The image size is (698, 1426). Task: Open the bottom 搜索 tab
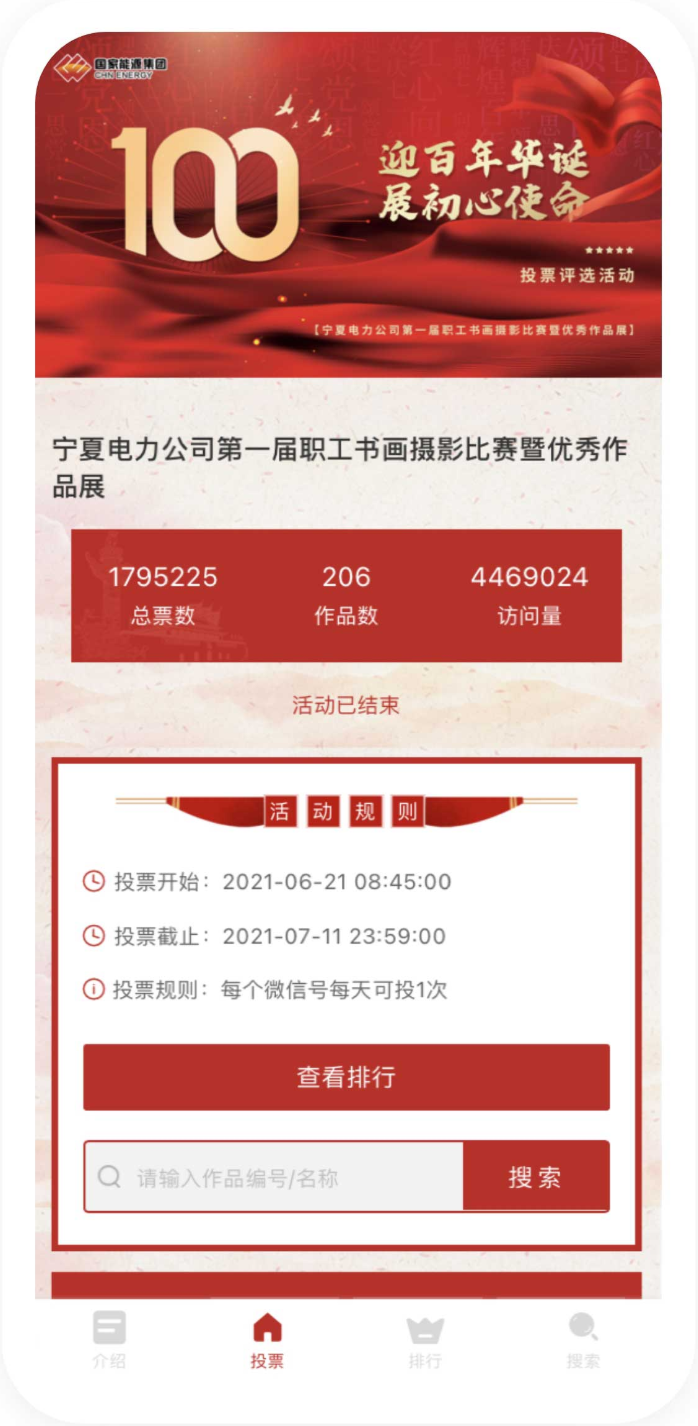pos(583,1340)
